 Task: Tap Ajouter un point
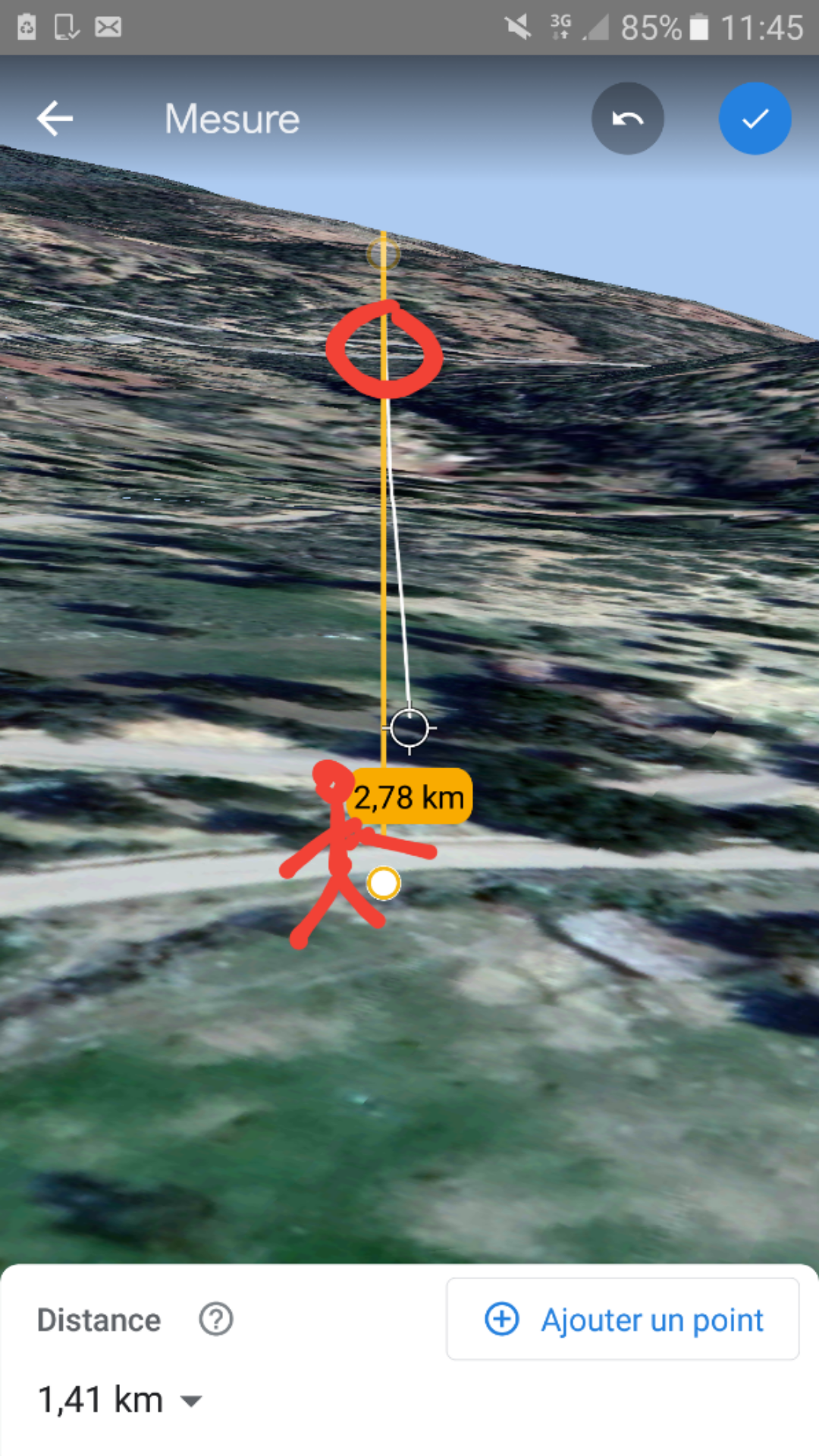click(x=623, y=1319)
